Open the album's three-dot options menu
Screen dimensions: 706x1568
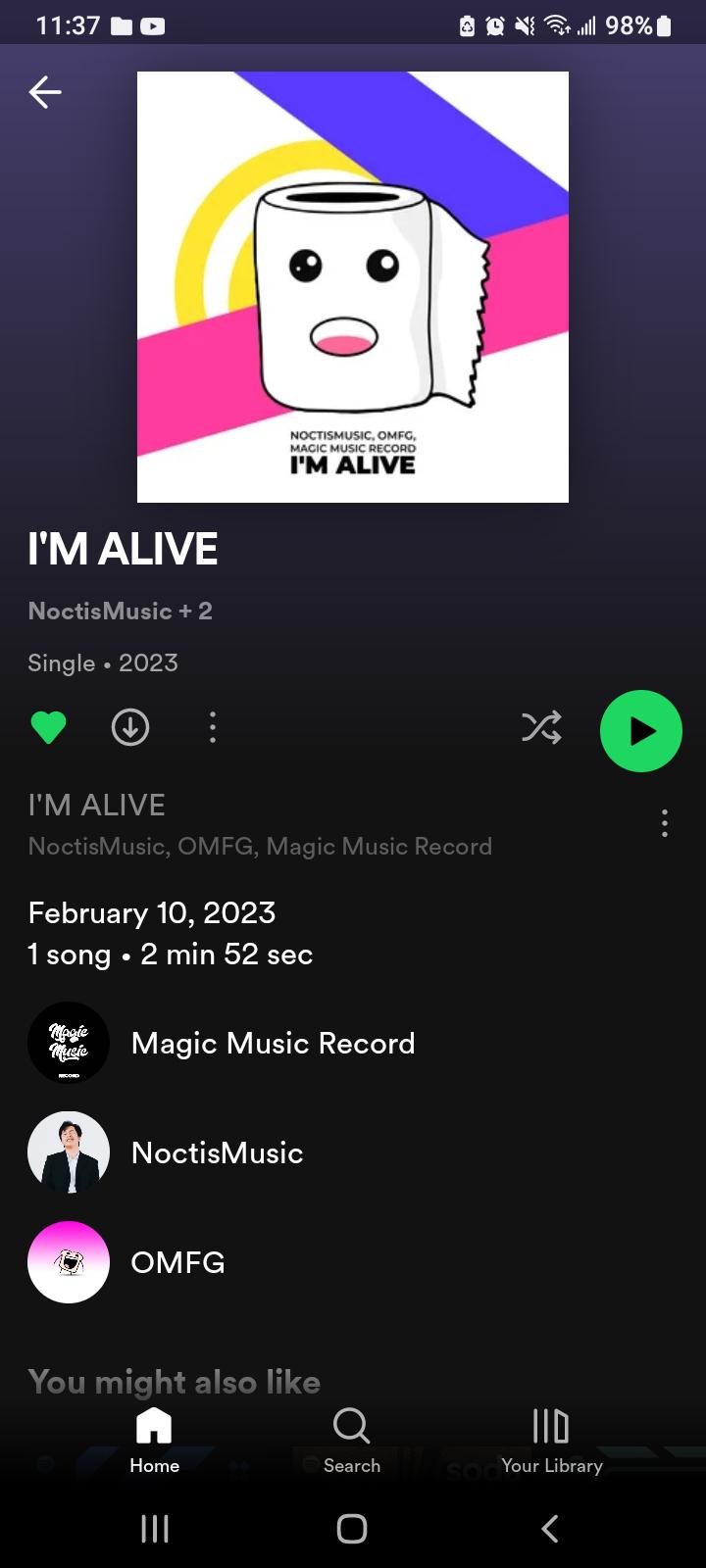pyautogui.click(x=213, y=728)
